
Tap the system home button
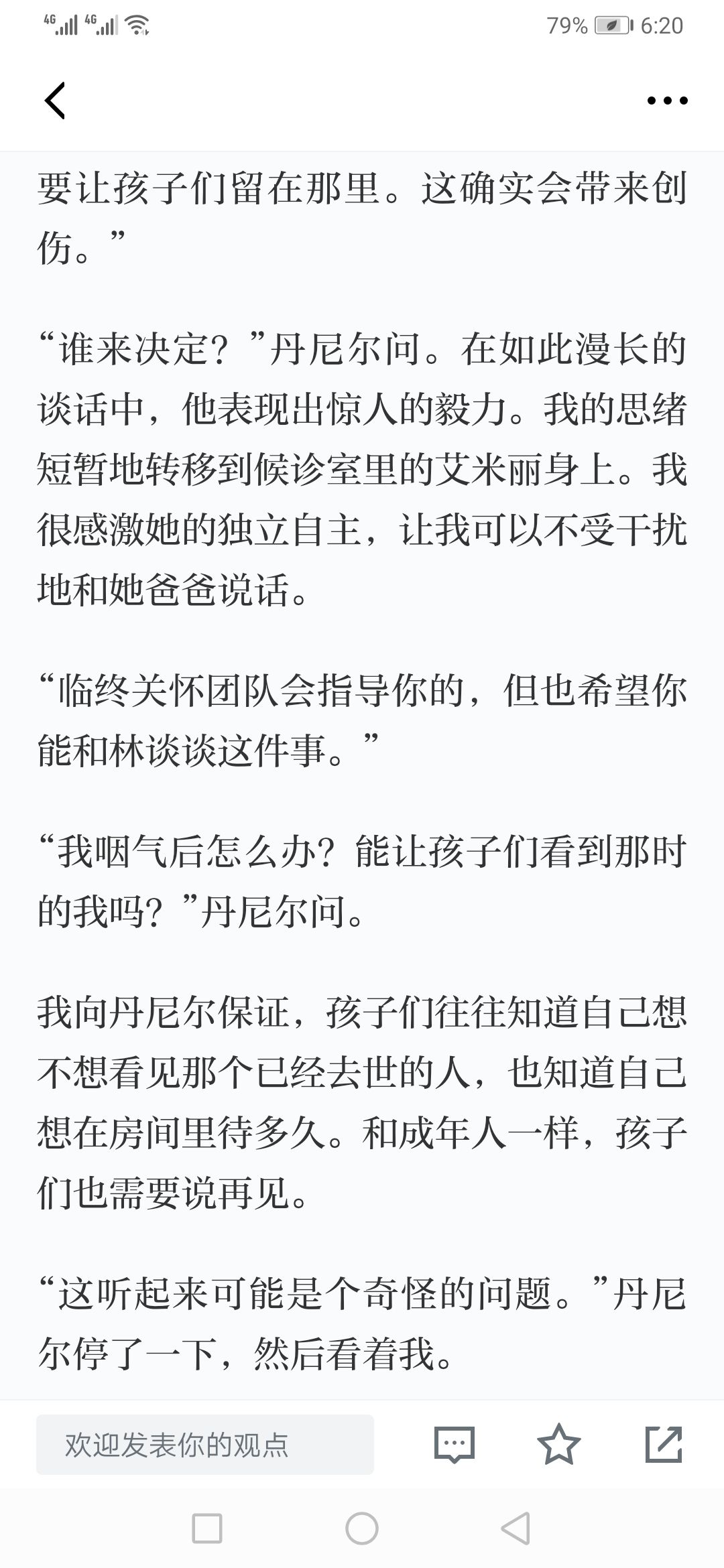[x=362, y=1529]
